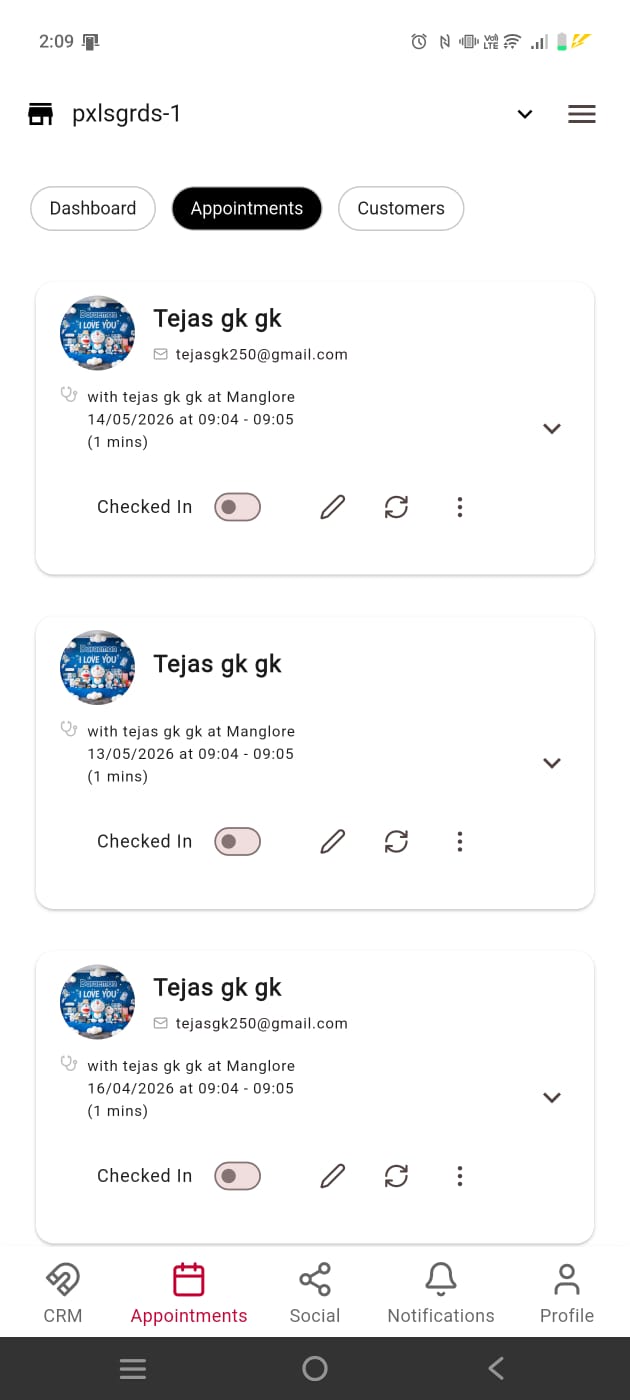Toggle Checked In for the 16/04/2026 appointment

click(x=237, y=1176)
